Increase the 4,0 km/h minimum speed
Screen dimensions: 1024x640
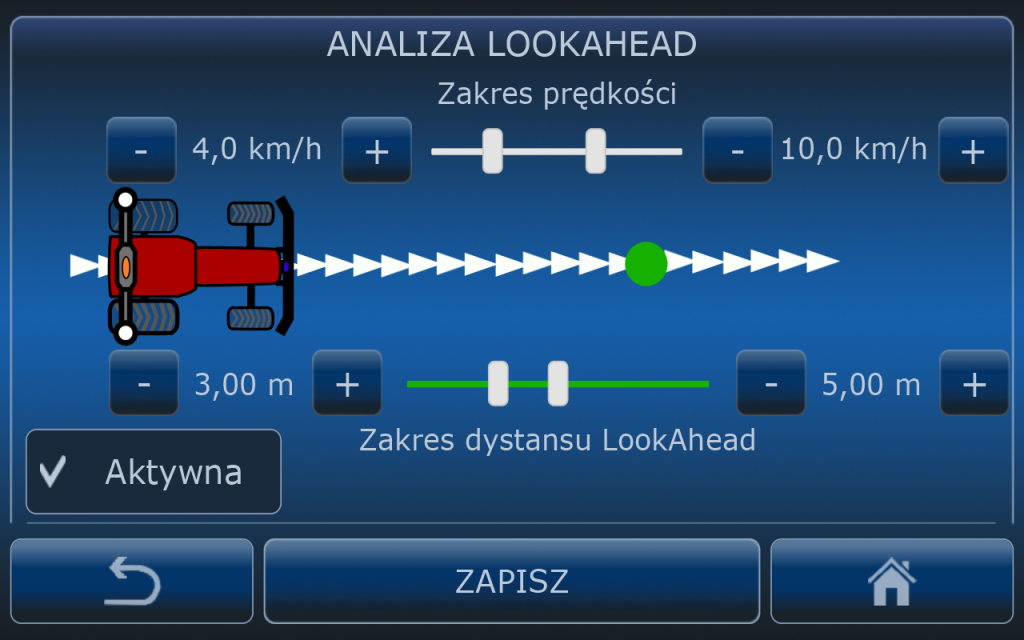point(377,151)
